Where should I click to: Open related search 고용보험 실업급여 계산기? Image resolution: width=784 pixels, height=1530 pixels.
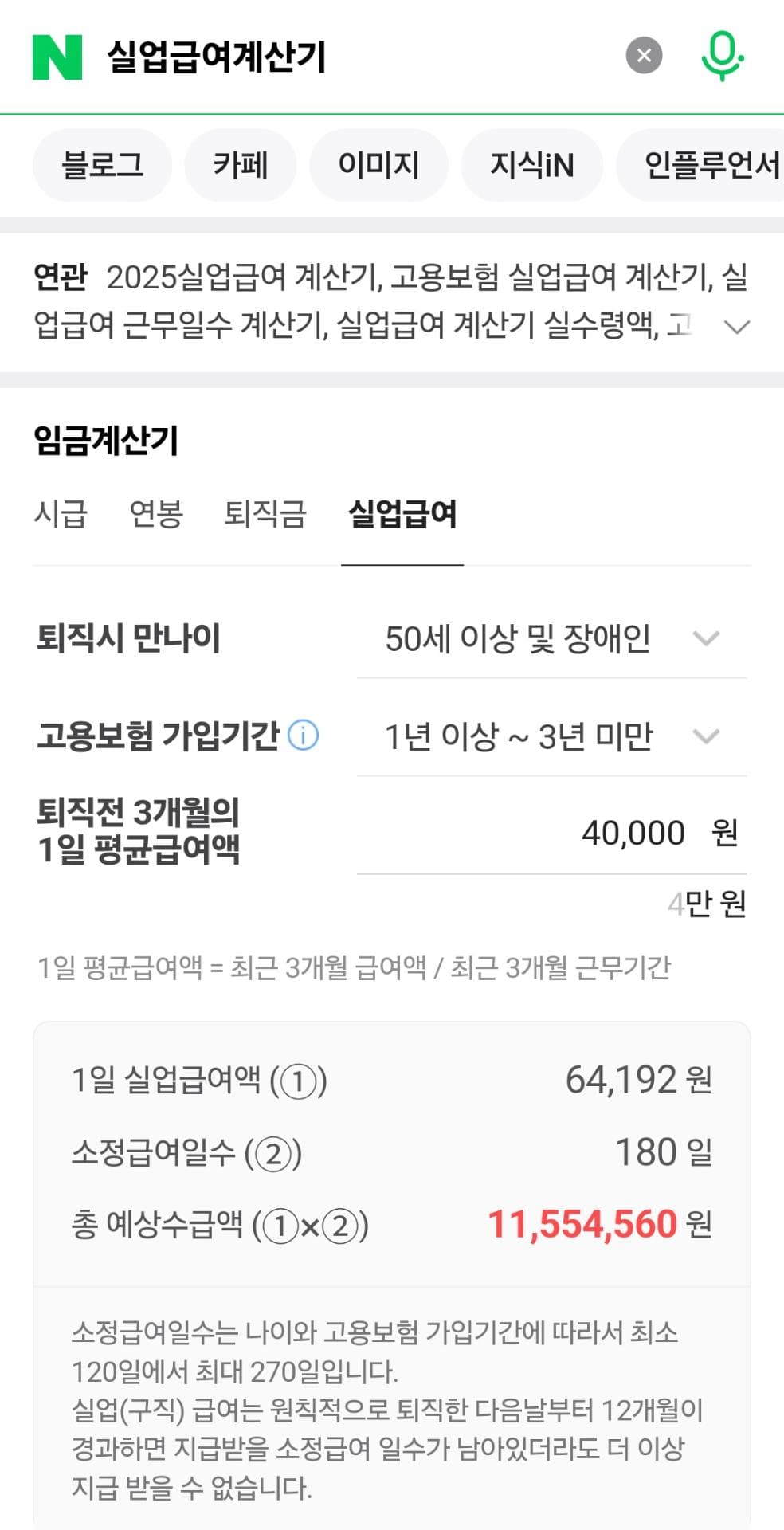point(550,277)
